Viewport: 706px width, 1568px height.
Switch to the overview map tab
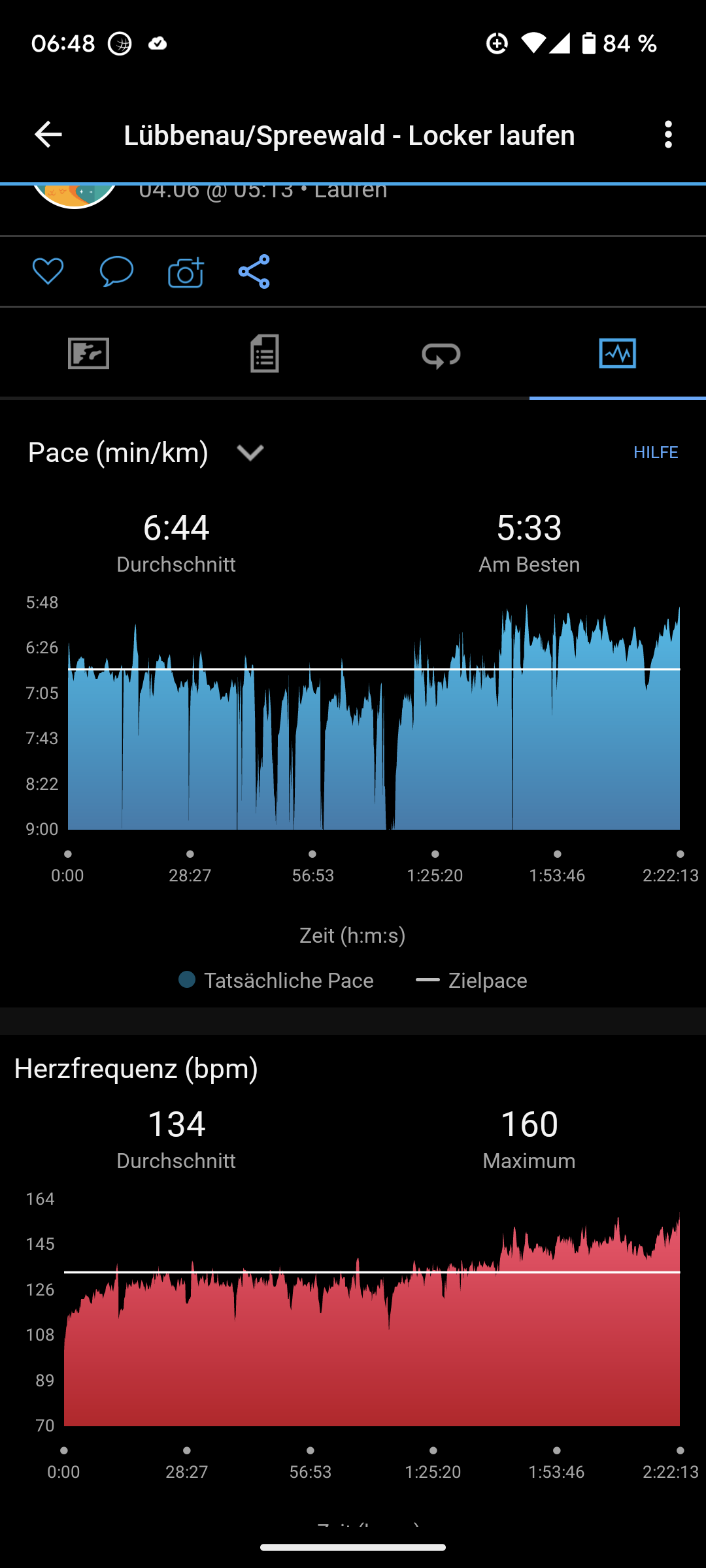[88, 353]
